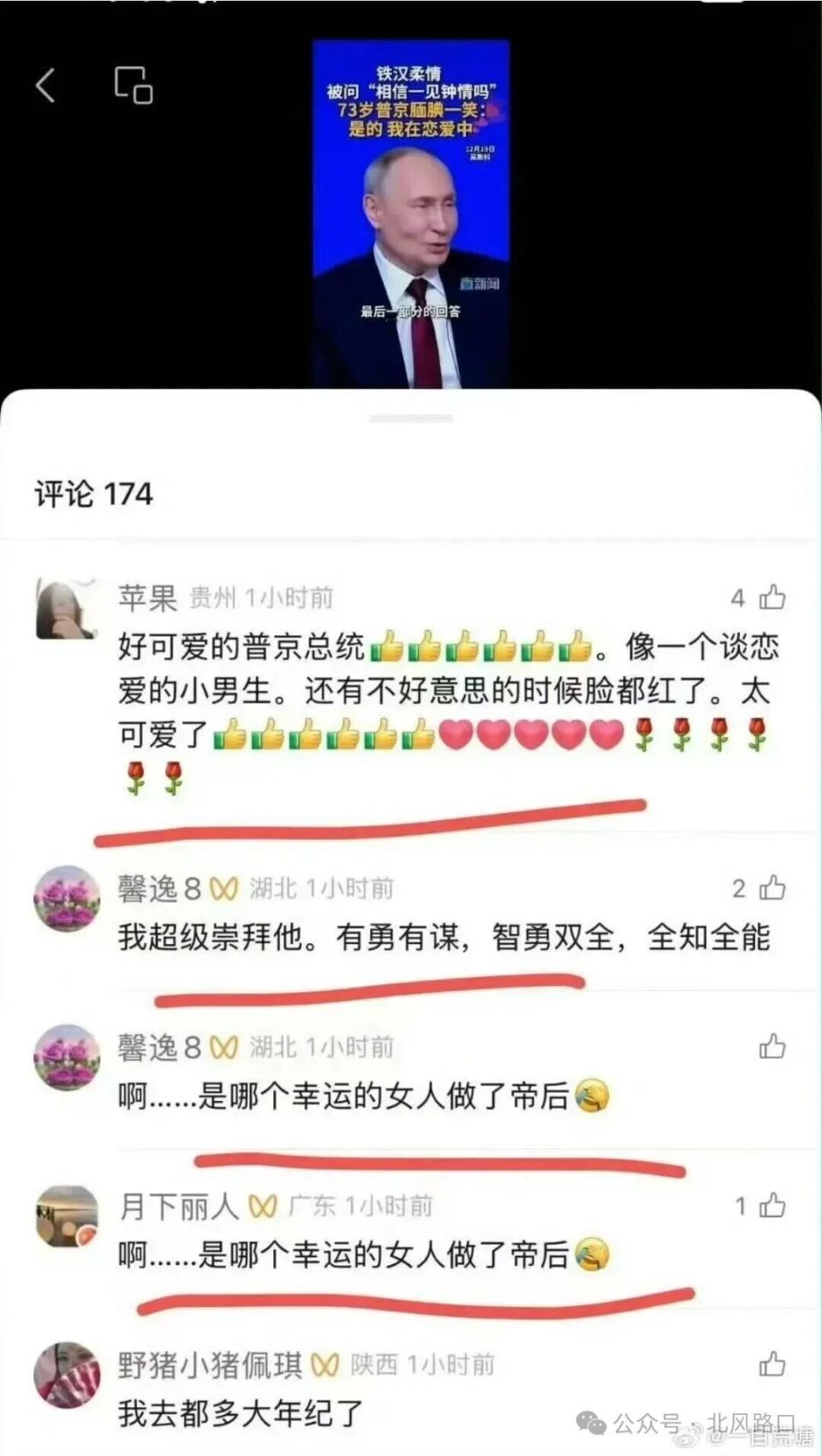Like 苹果's comment about 普京总统
822x1456 pixels.
click(771, 597)
